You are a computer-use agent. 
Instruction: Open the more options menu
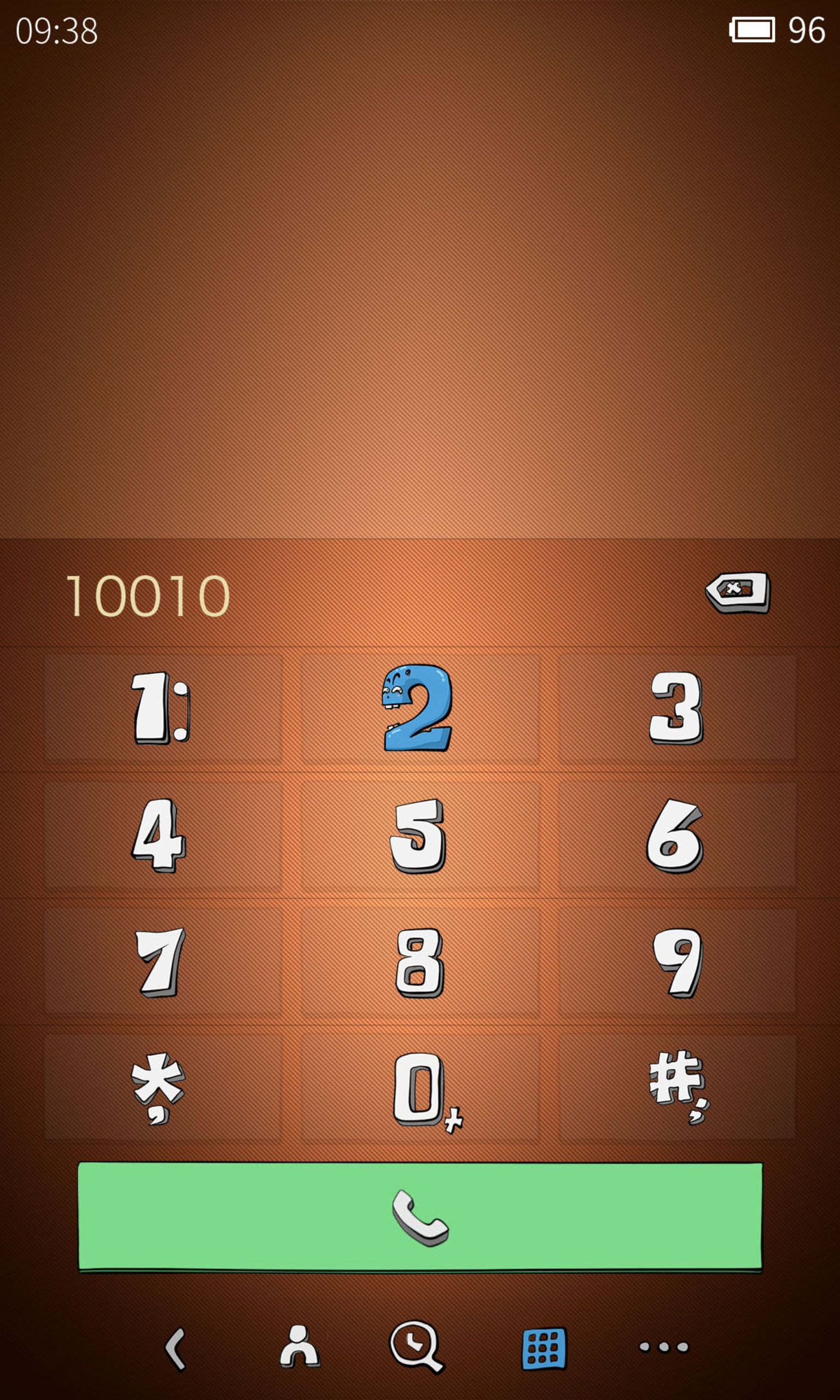(664, 1347)
